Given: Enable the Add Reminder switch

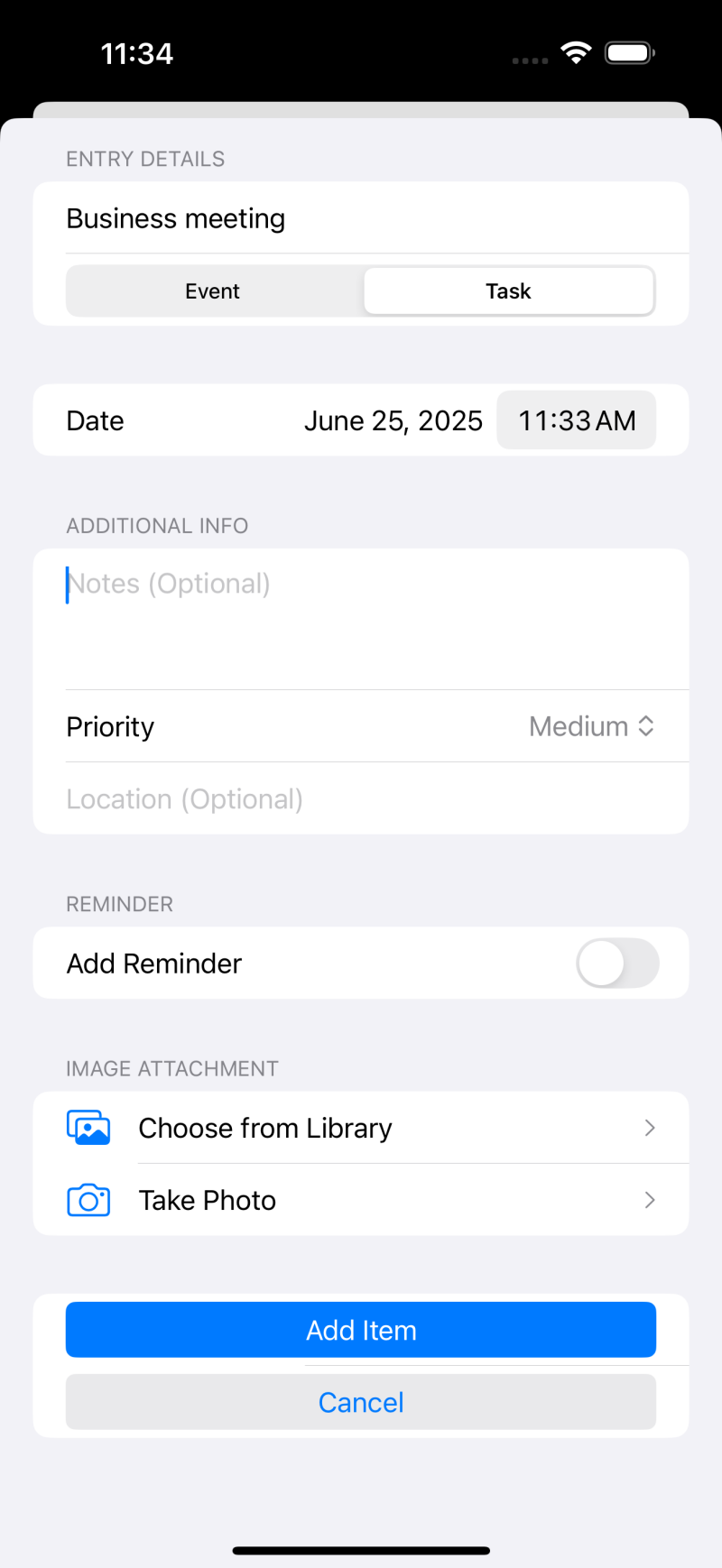Looking at the screenshot, I should pyautogui.click(x=617, y=964).
